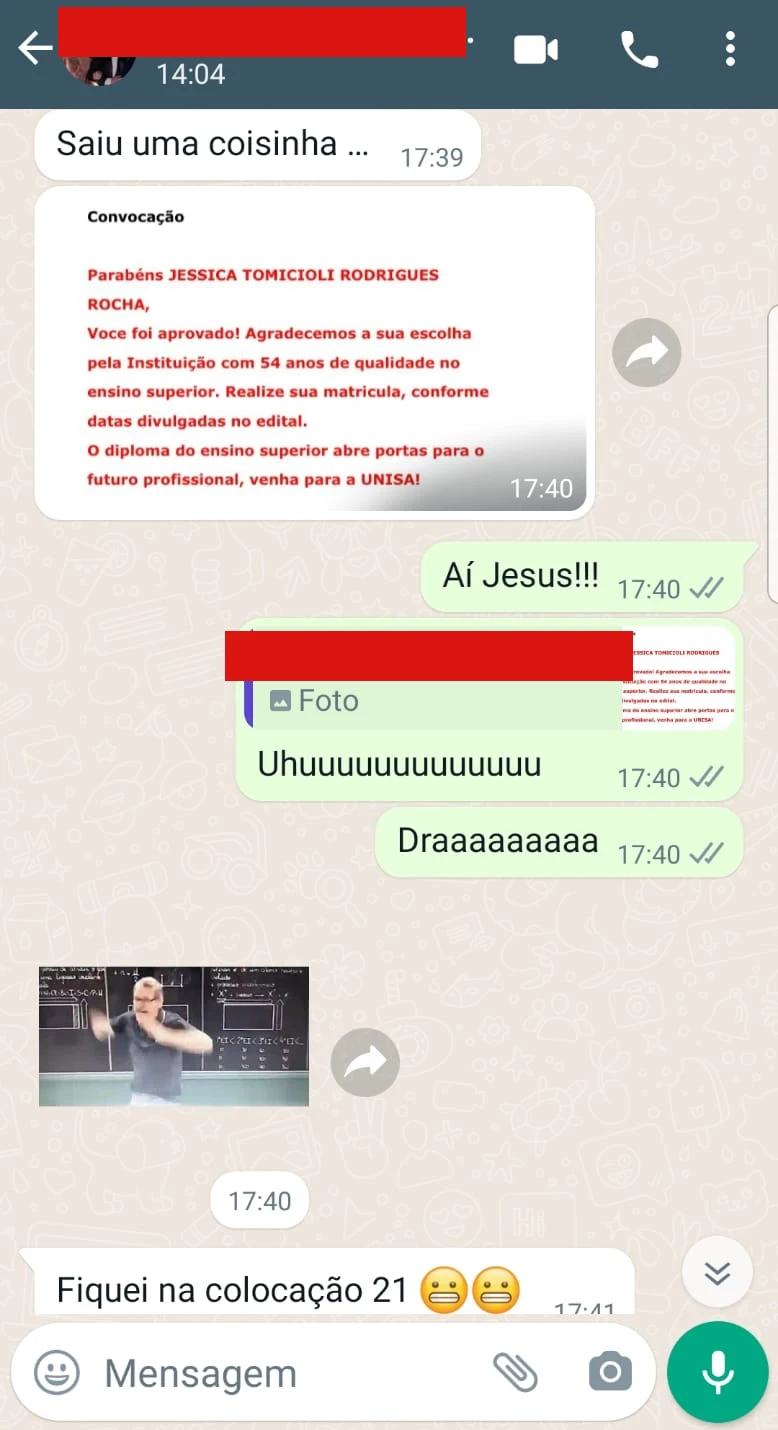This screenshot has width=778, height=1430.
Task: Play the professor GIF message
Action: 174,1036
